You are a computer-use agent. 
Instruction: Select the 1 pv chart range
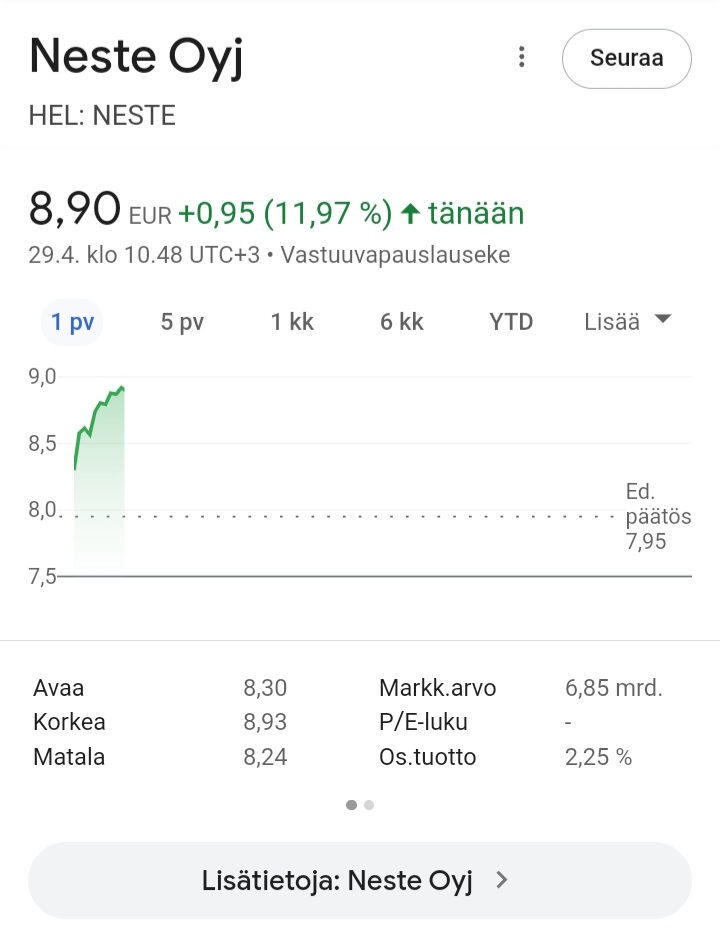tap(73, 322)
